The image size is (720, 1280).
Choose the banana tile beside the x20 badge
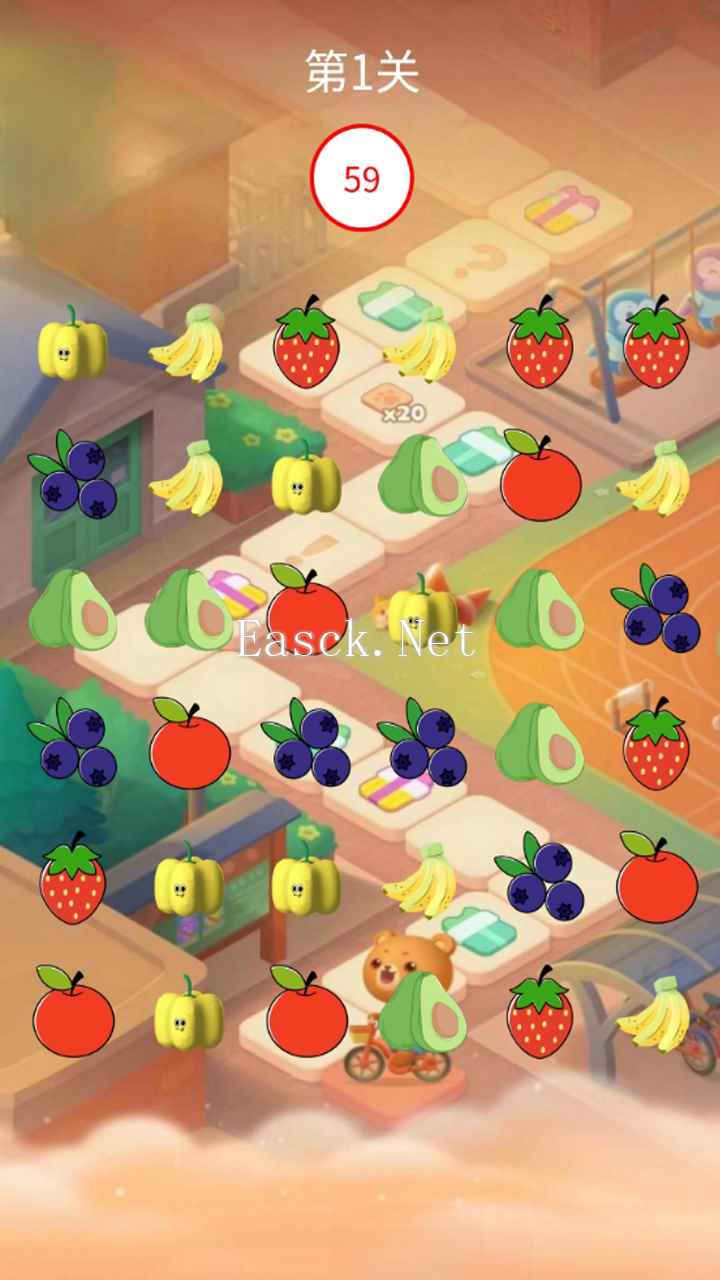click(x=422, y=345)
